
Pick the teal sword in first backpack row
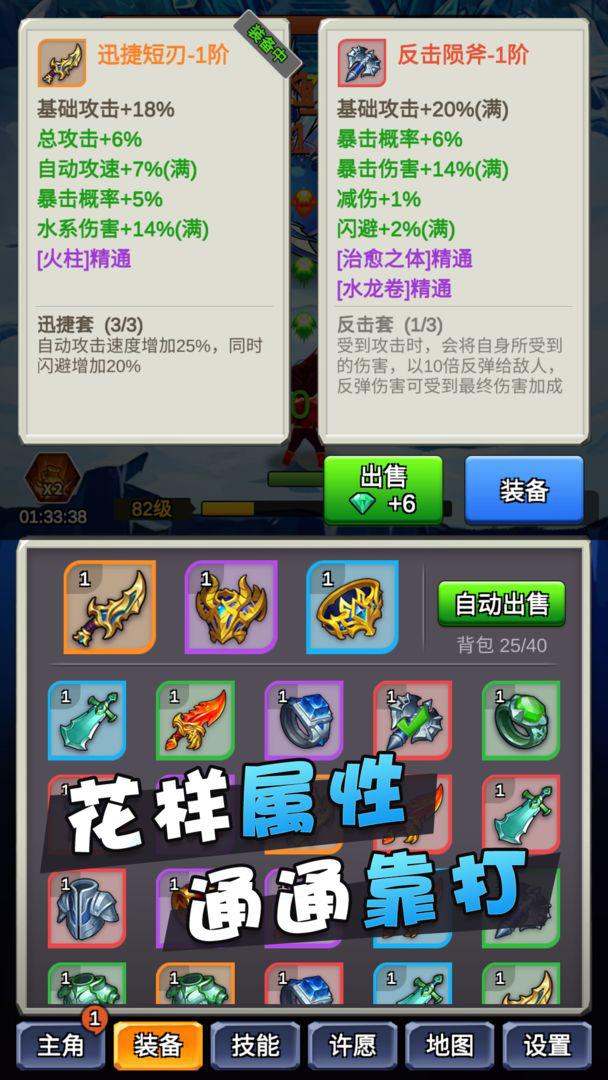87,720
